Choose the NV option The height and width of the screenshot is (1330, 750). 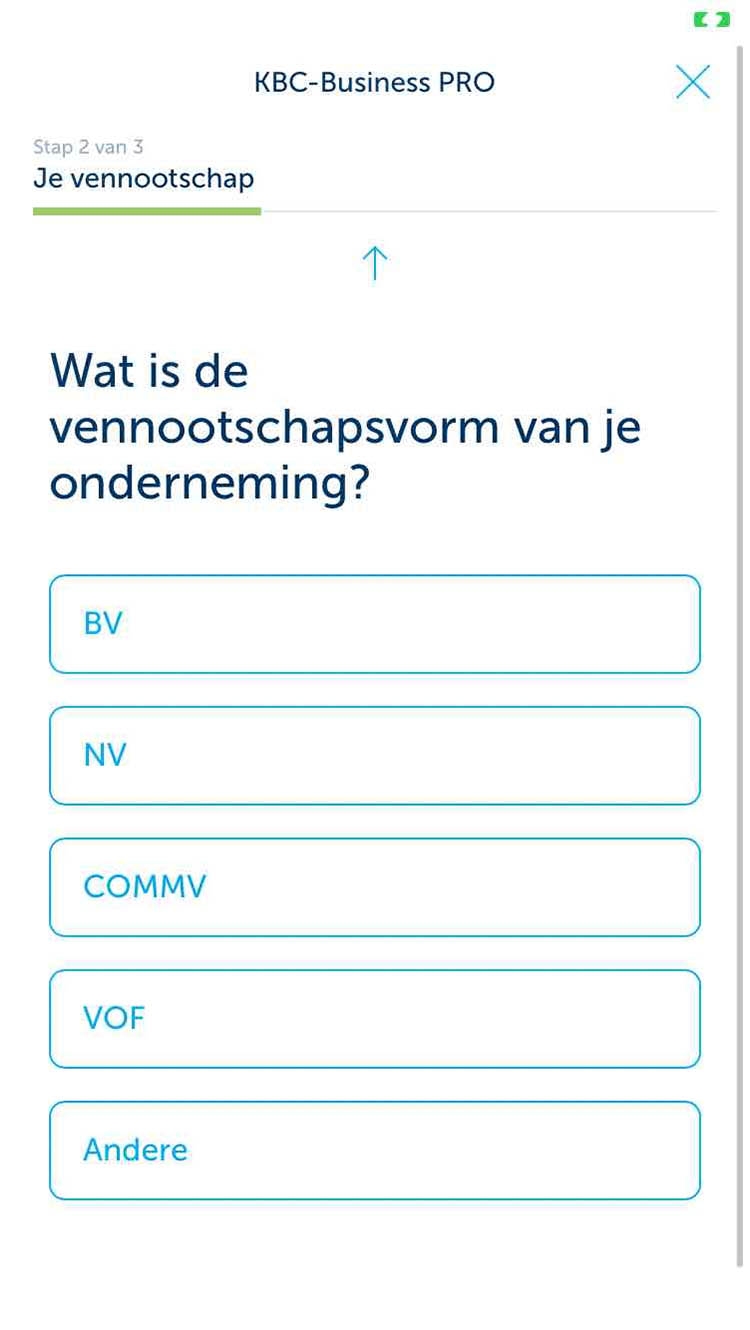point(375,756)
